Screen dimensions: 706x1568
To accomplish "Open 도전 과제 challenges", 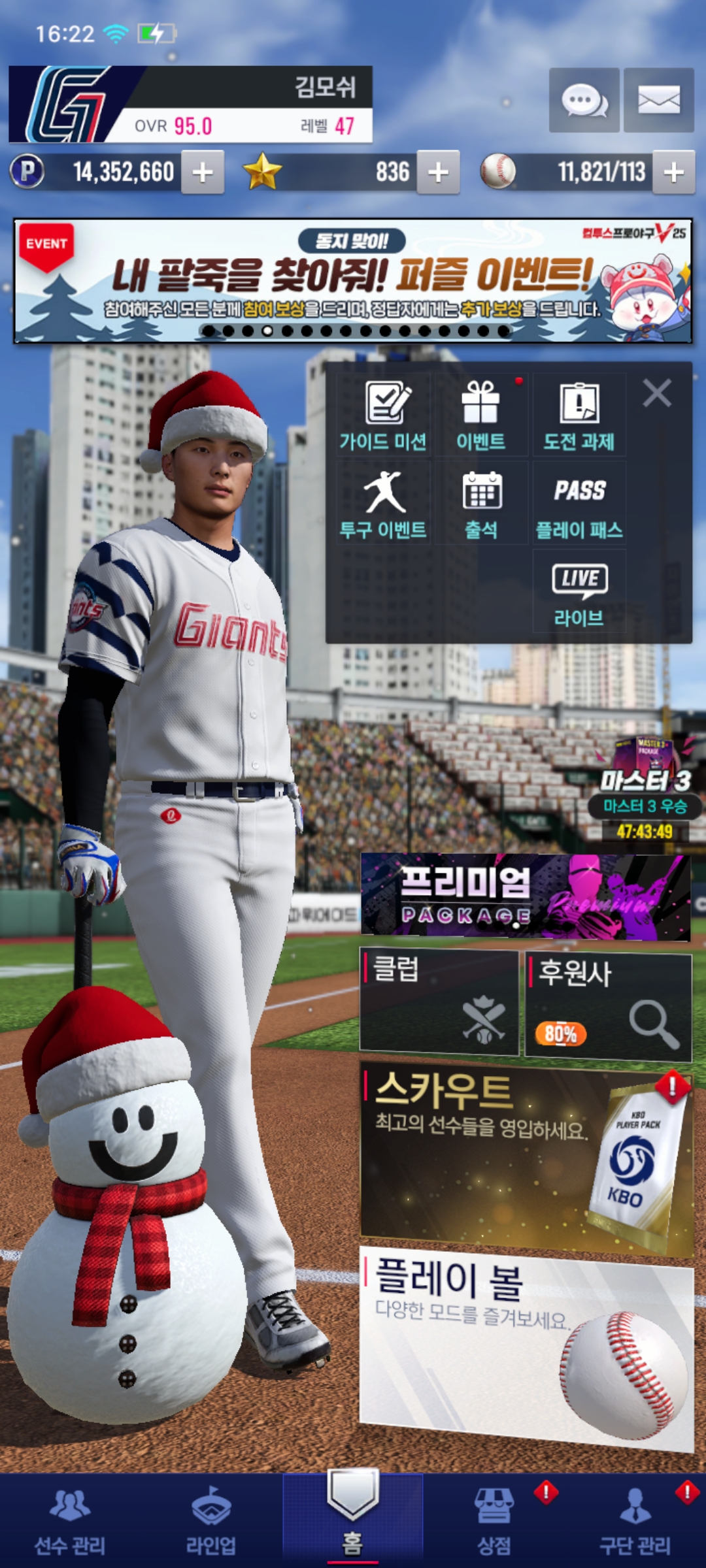I will point(579,416).
